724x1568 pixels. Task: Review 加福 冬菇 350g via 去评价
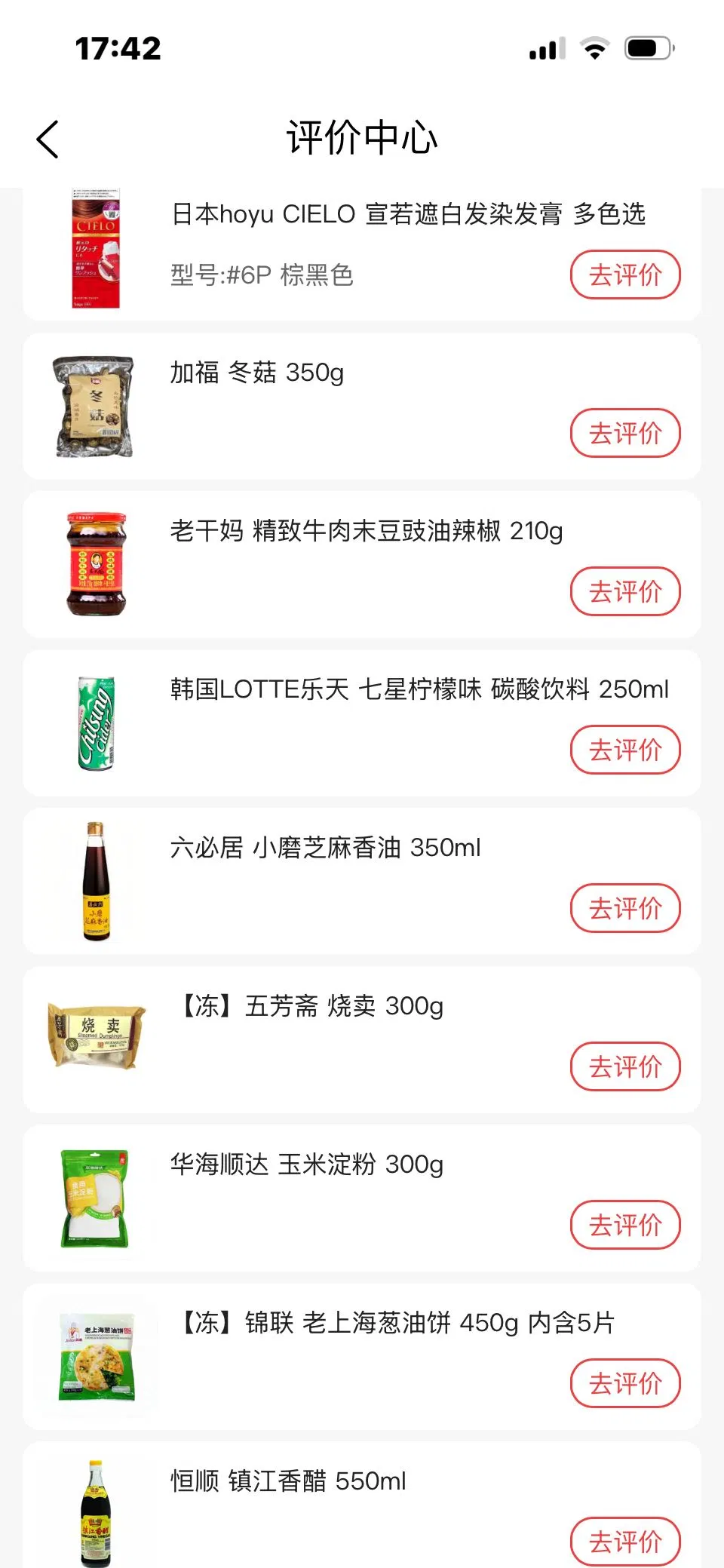click(x=624, y=433)
